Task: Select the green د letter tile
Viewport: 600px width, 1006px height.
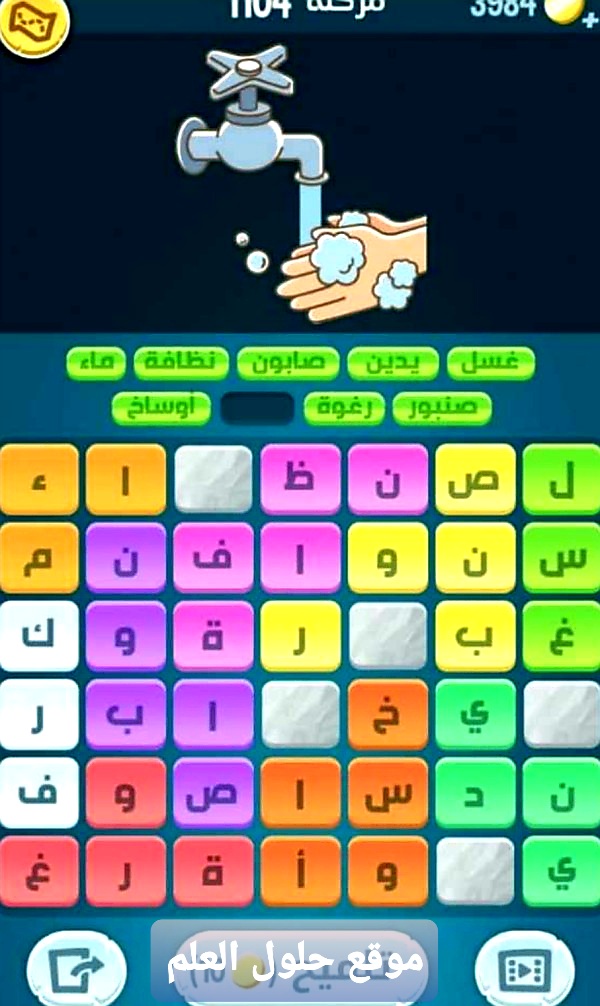Action: [475, 794]
